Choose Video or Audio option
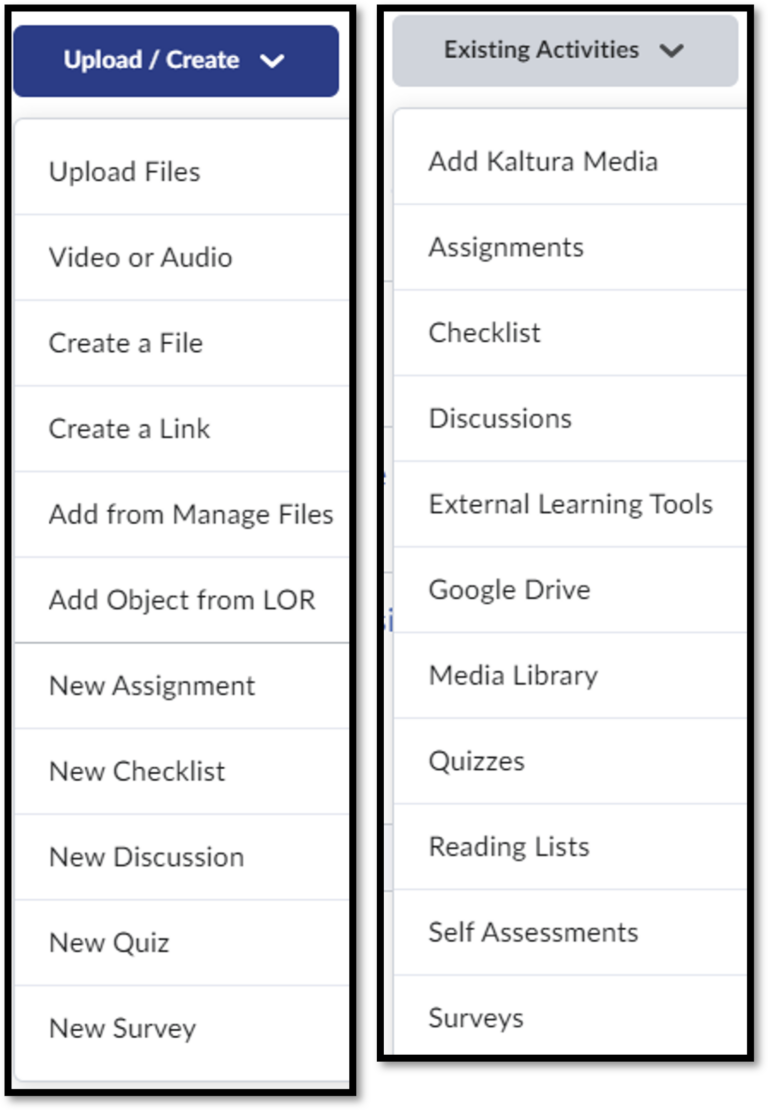Image resolution: width=768 pixels, height=1110 pixels. pos(140,256)
